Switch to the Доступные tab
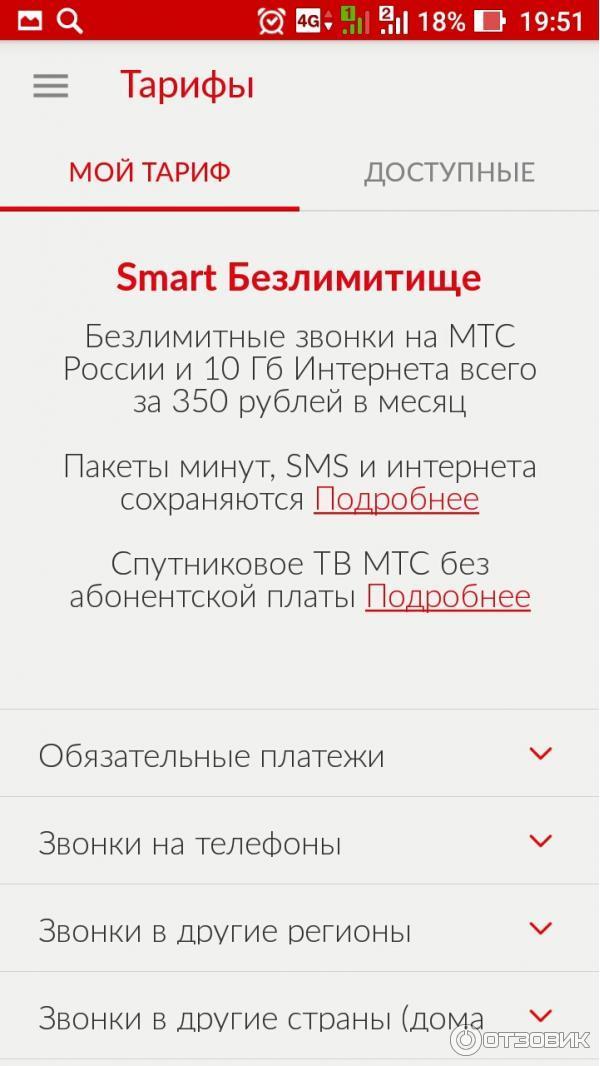The height and width of the screenshot is (1066, 600). coord(449,172)
